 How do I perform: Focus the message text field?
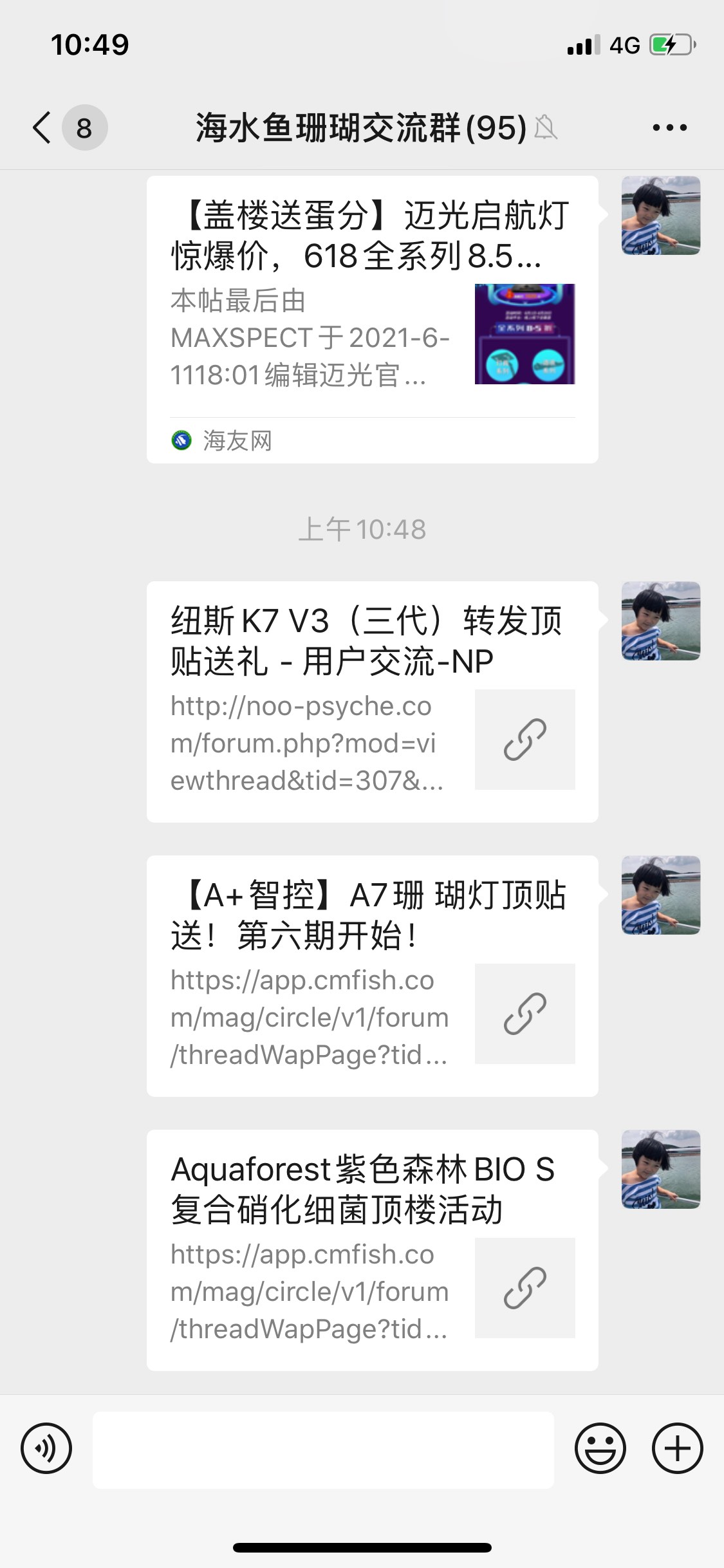point(323,1450)
